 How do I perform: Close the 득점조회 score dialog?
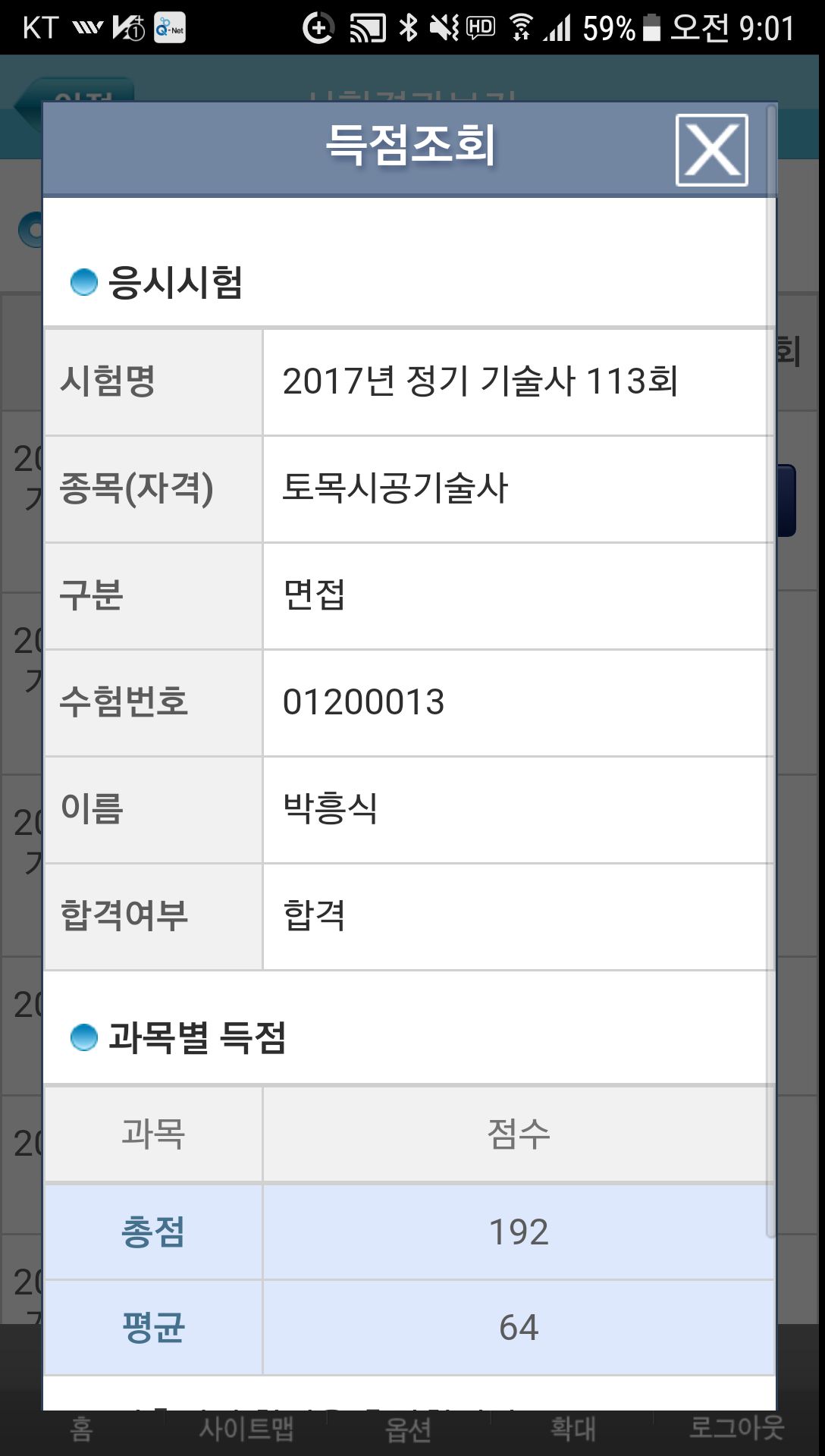[x=711, y=150]
